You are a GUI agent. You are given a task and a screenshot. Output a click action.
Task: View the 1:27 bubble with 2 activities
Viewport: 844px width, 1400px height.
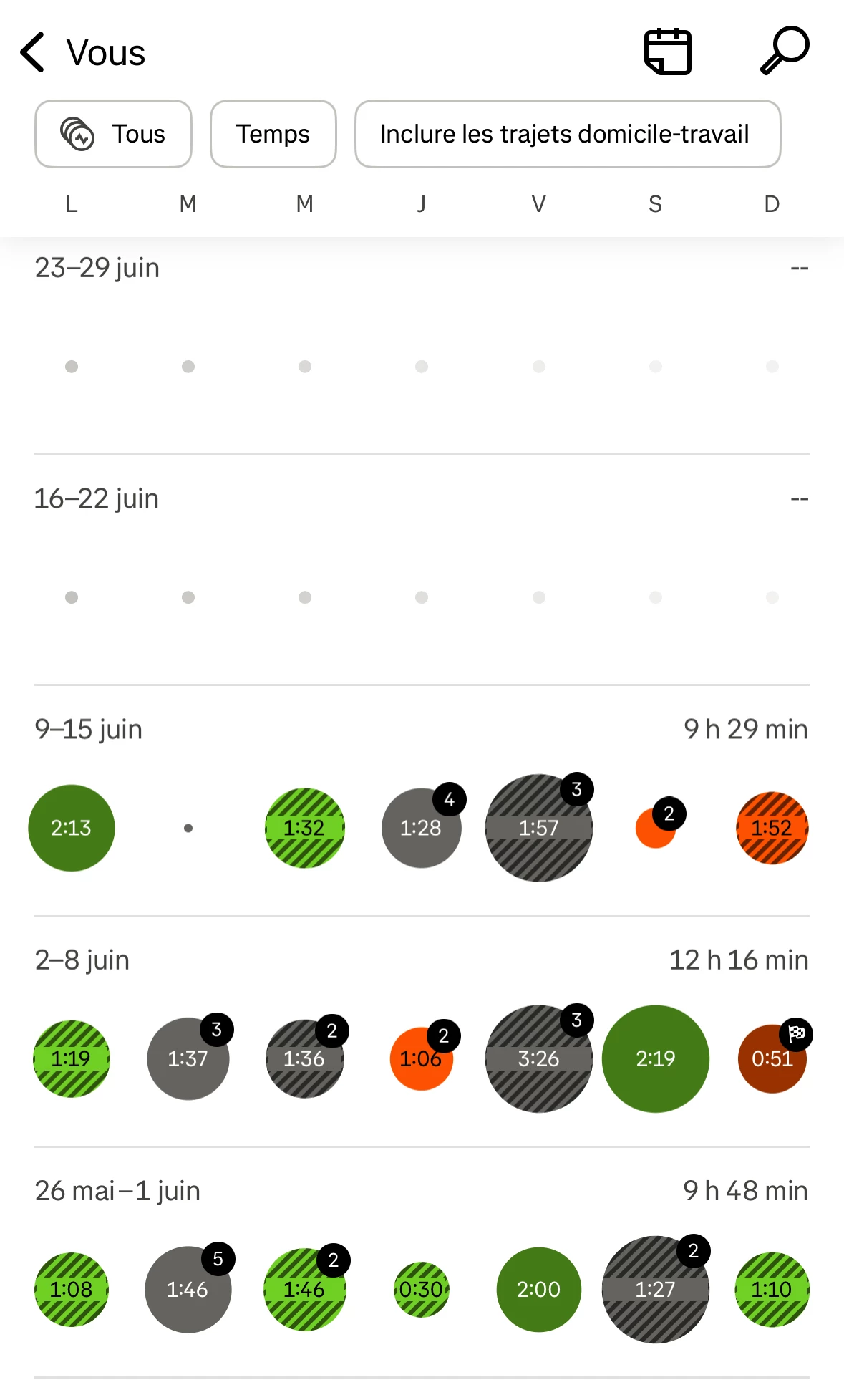(655, 1289)
